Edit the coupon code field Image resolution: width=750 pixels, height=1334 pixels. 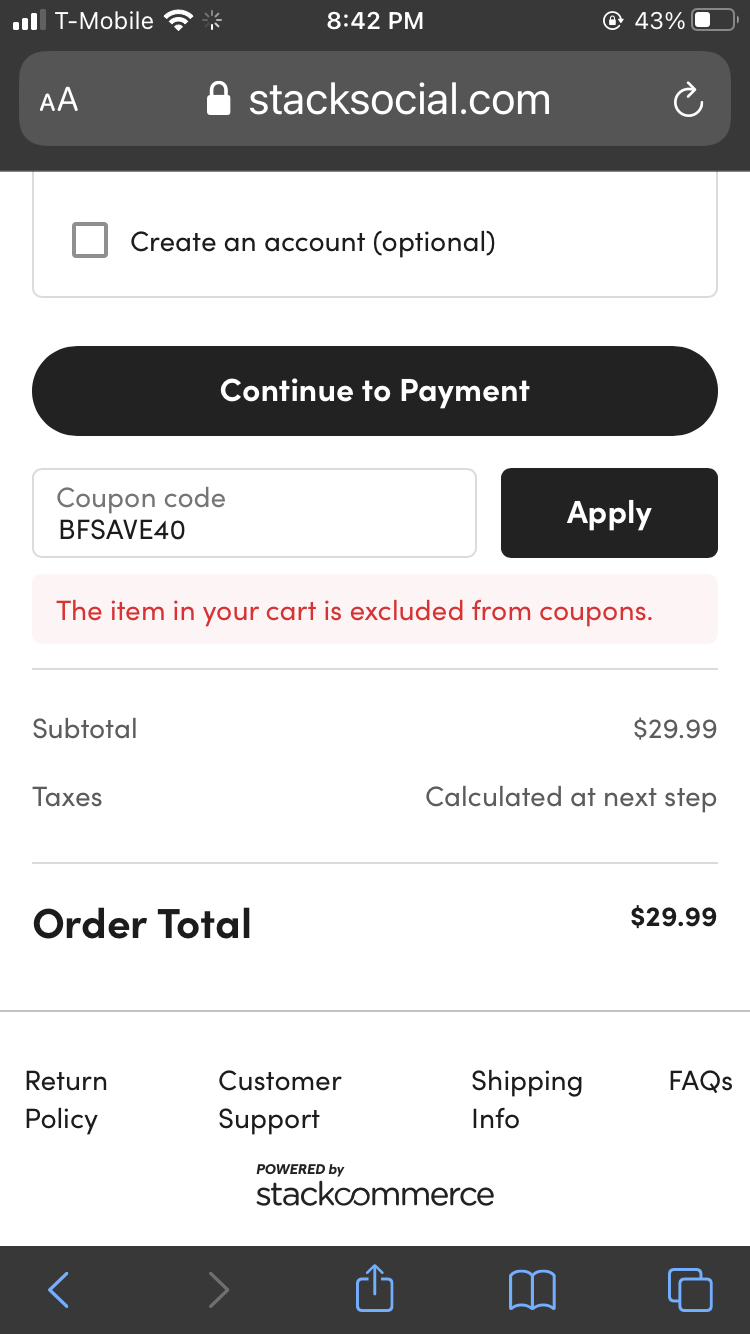pos(254,514)
